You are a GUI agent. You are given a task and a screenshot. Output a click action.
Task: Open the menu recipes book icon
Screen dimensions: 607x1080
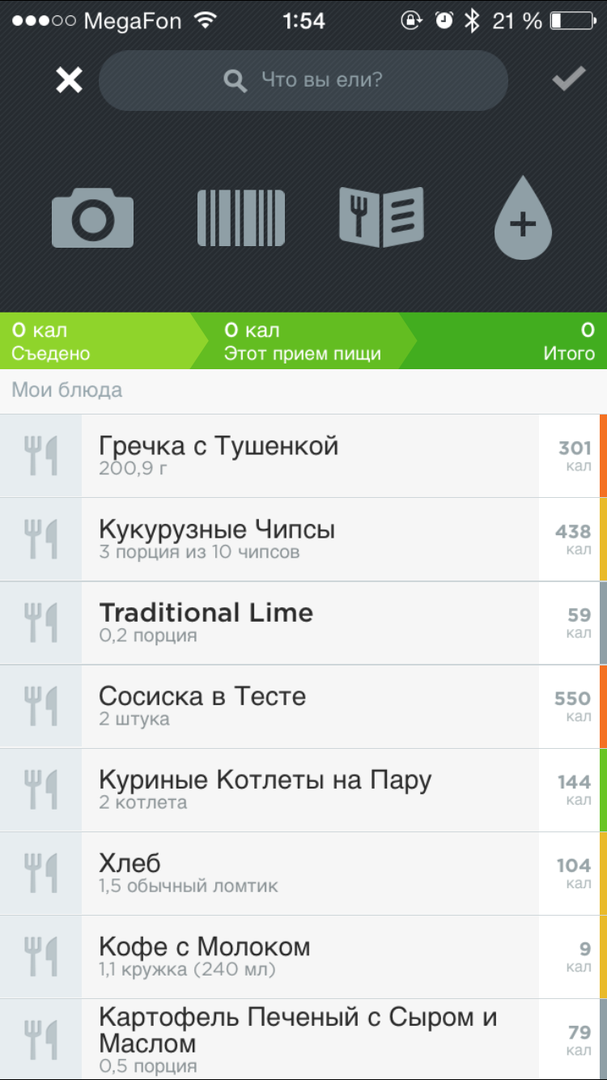pos(381,217)
